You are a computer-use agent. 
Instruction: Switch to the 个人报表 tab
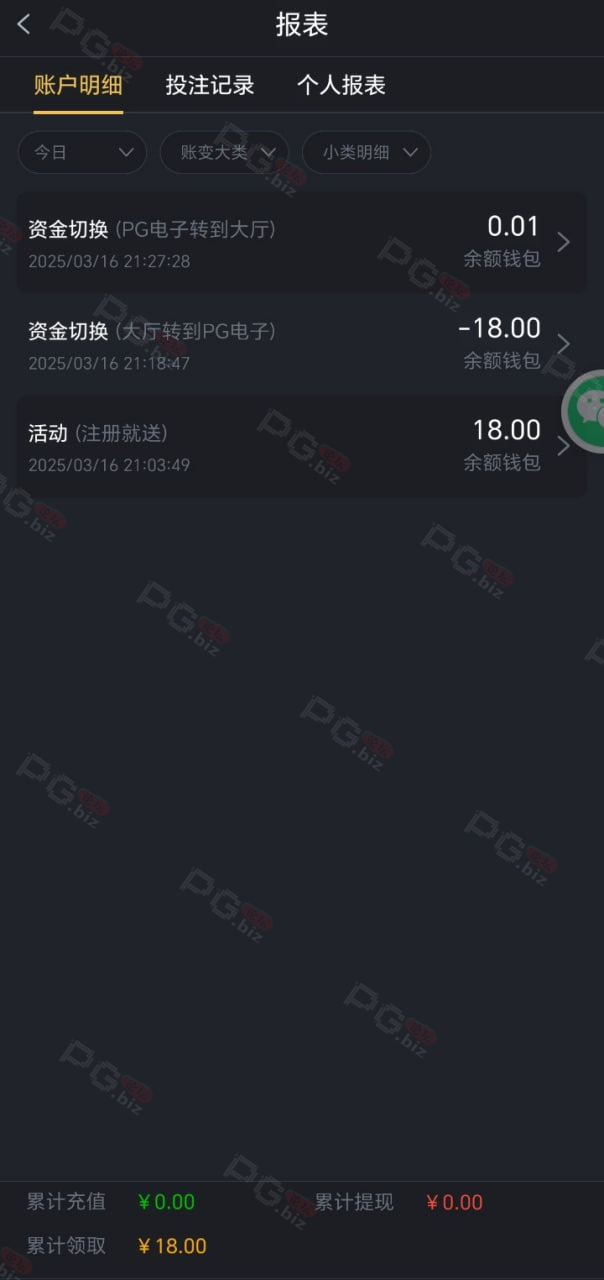click(341, 85)
